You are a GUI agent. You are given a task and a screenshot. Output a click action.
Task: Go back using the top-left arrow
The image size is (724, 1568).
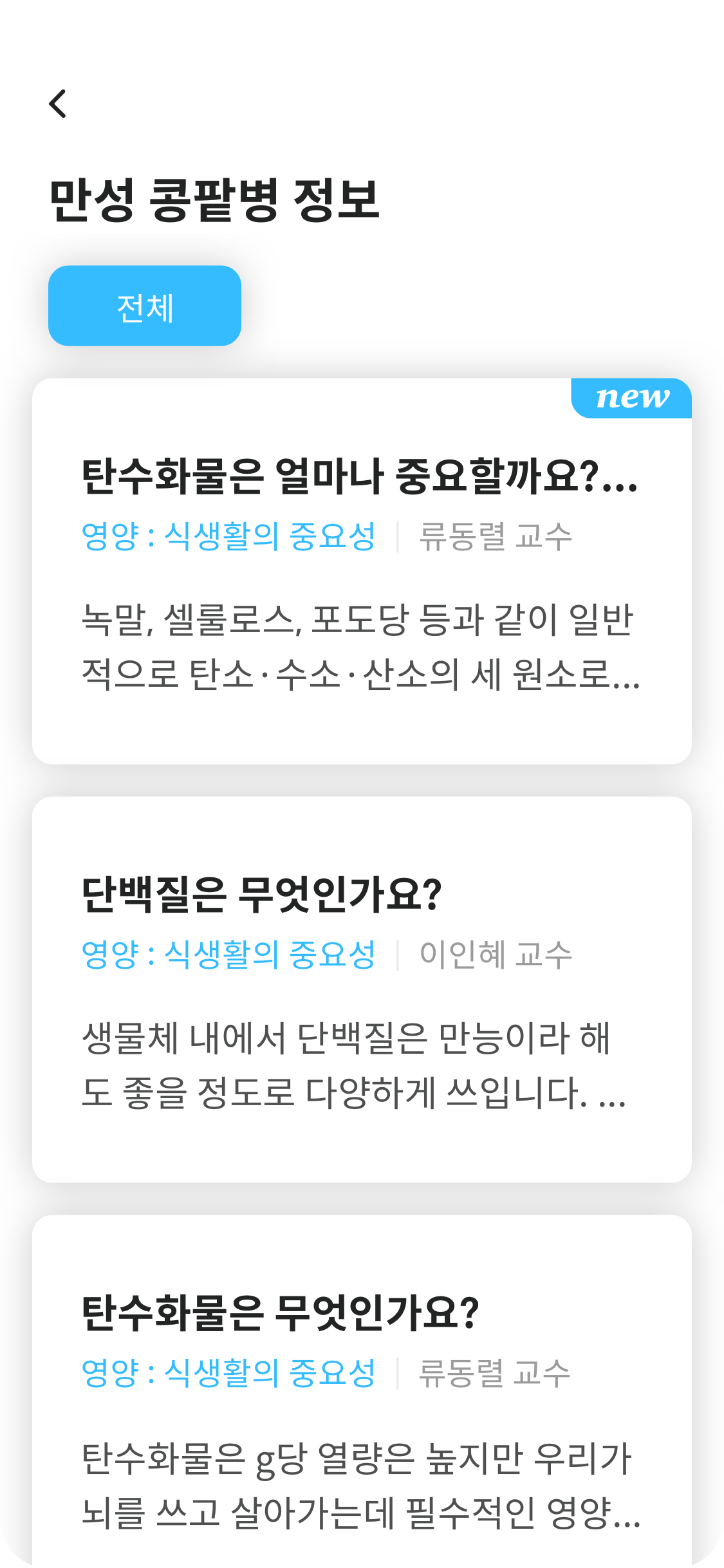(x=58, y=104)
